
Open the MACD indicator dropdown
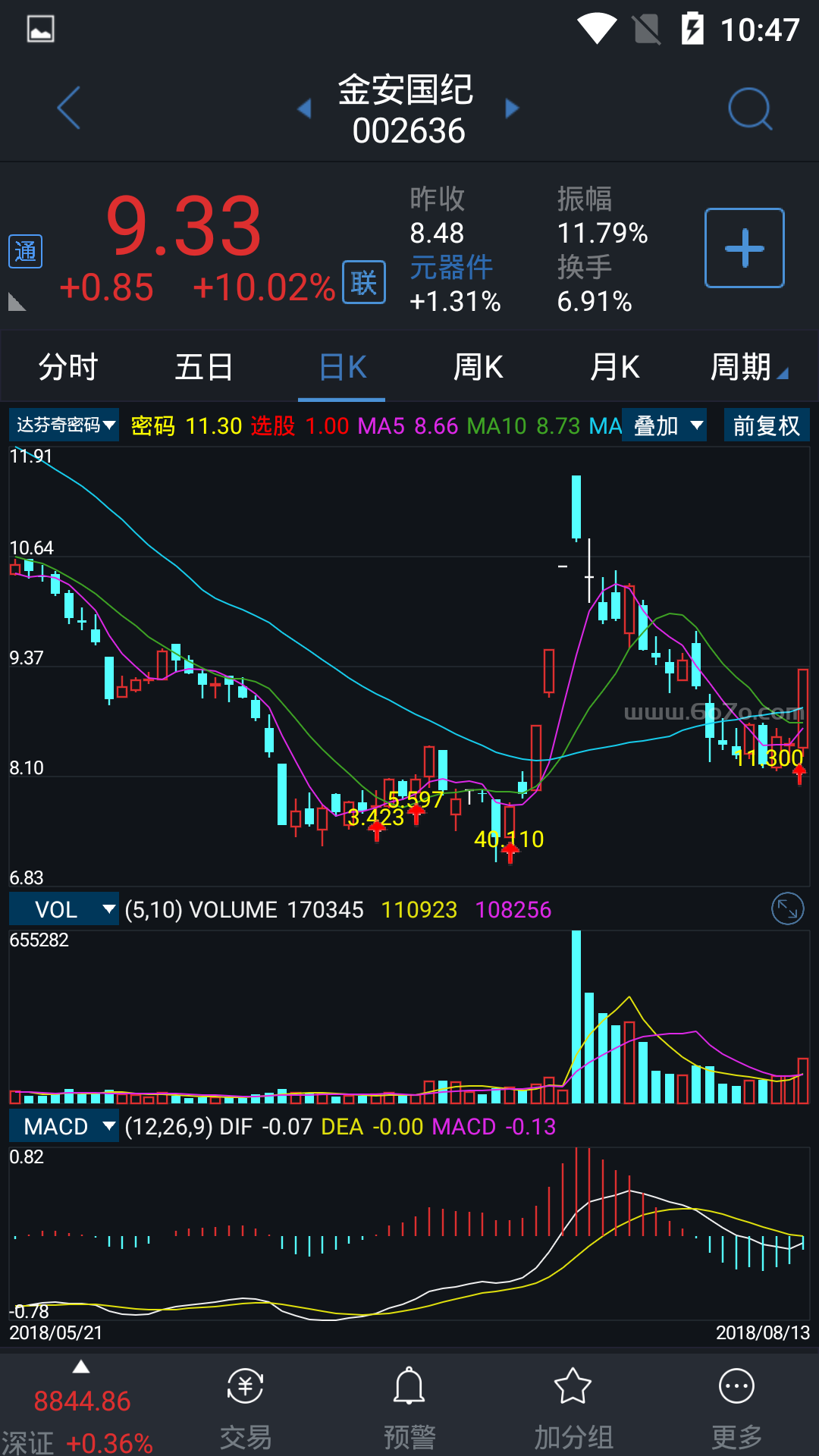tap(65, 1126)
